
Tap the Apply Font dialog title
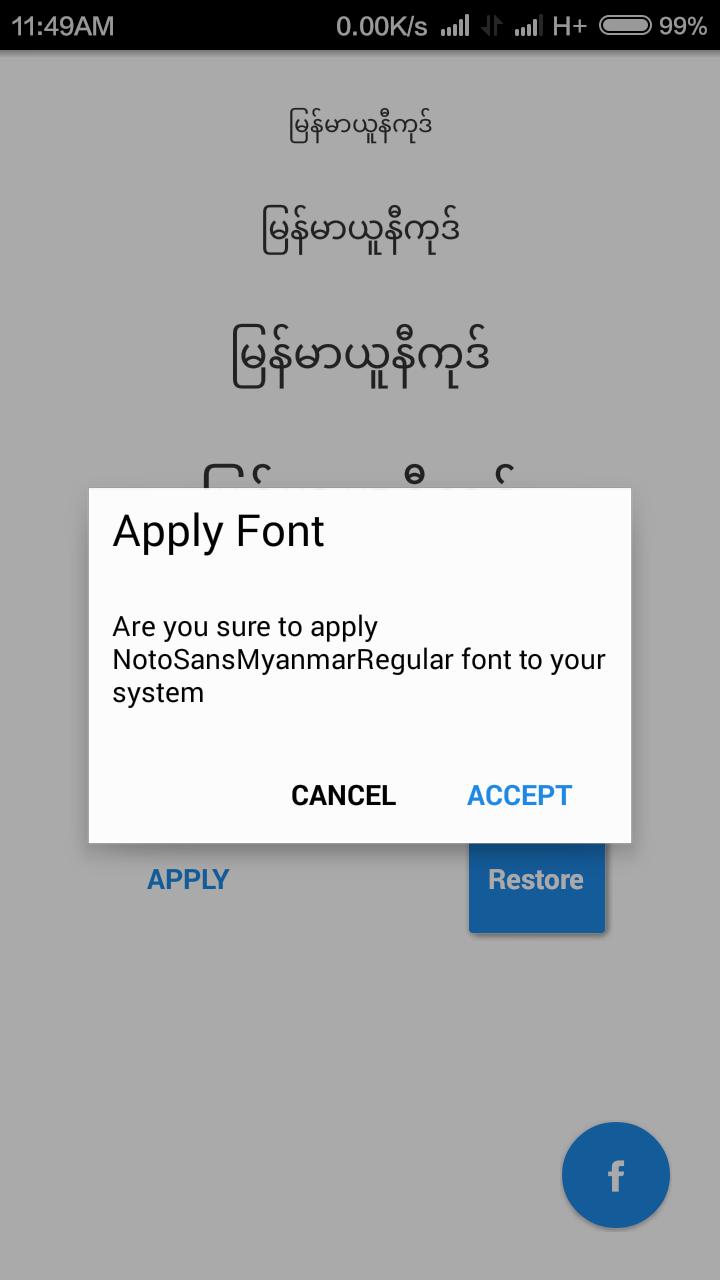pyautogui.click(x=218, y=531)
